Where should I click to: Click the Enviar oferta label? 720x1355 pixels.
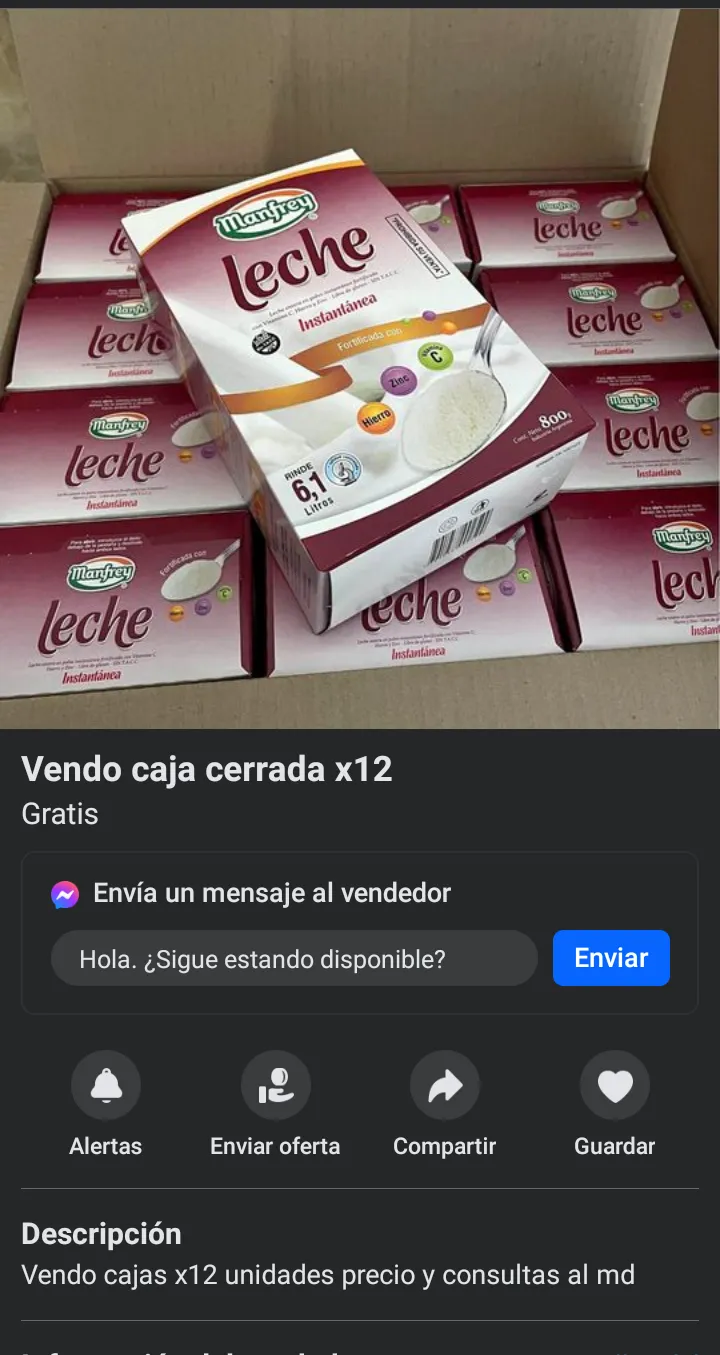(274, 1146)
